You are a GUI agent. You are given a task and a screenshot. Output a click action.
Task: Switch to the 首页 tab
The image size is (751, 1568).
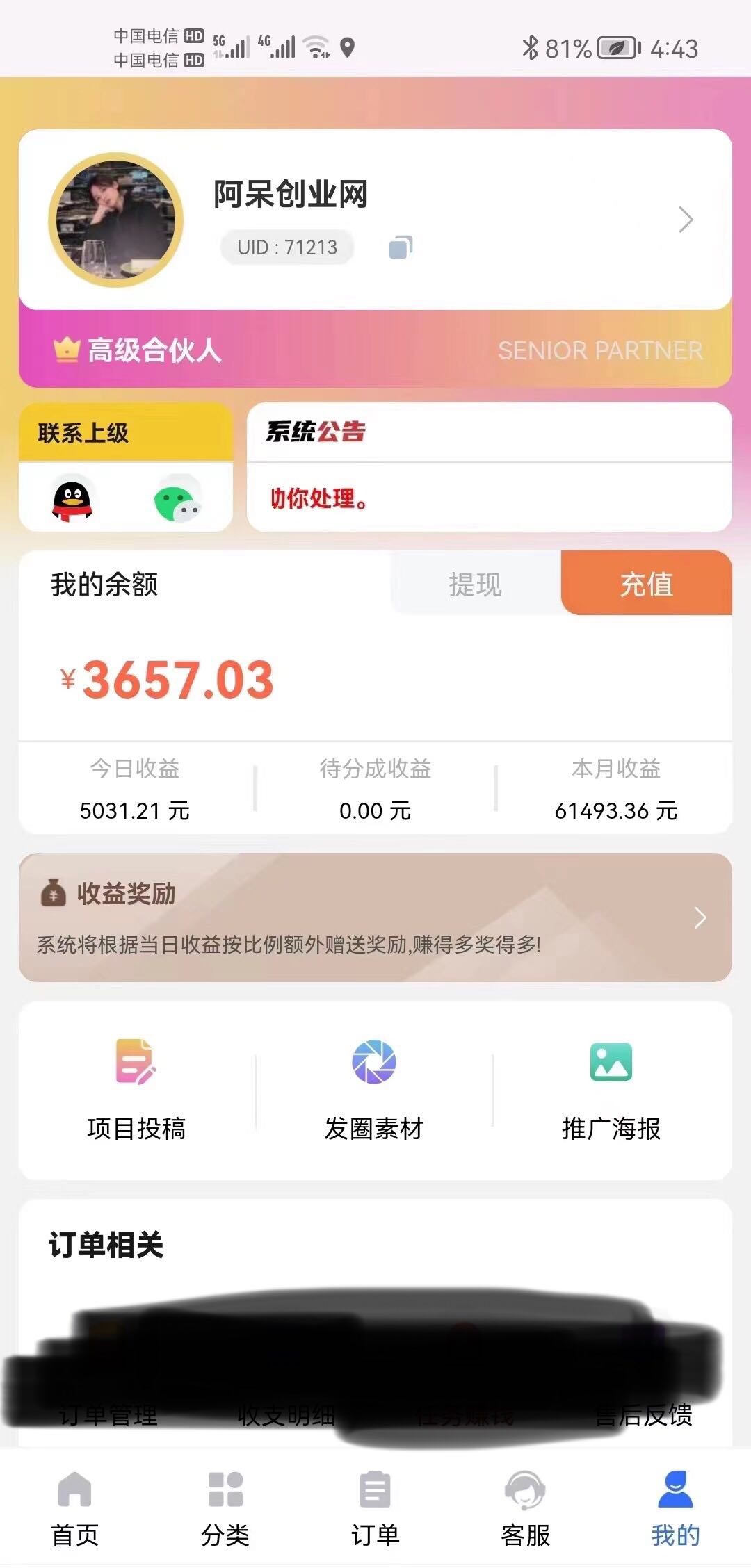75,1510
